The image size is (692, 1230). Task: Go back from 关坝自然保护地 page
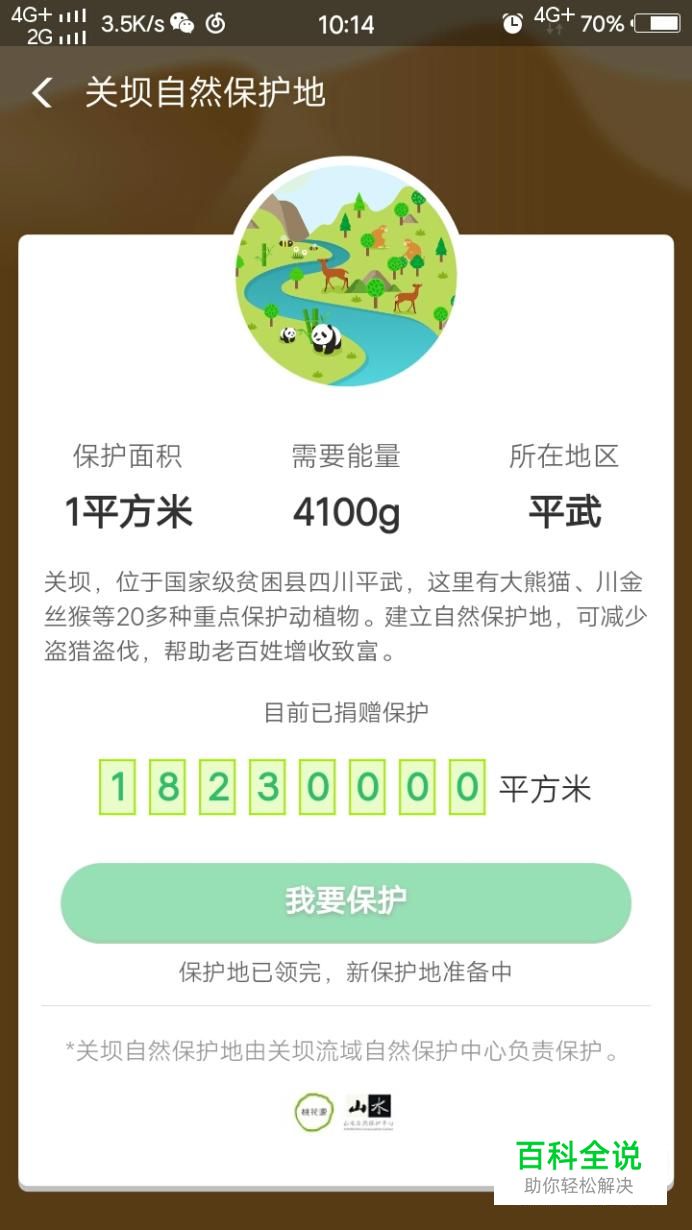coord(42,93)
